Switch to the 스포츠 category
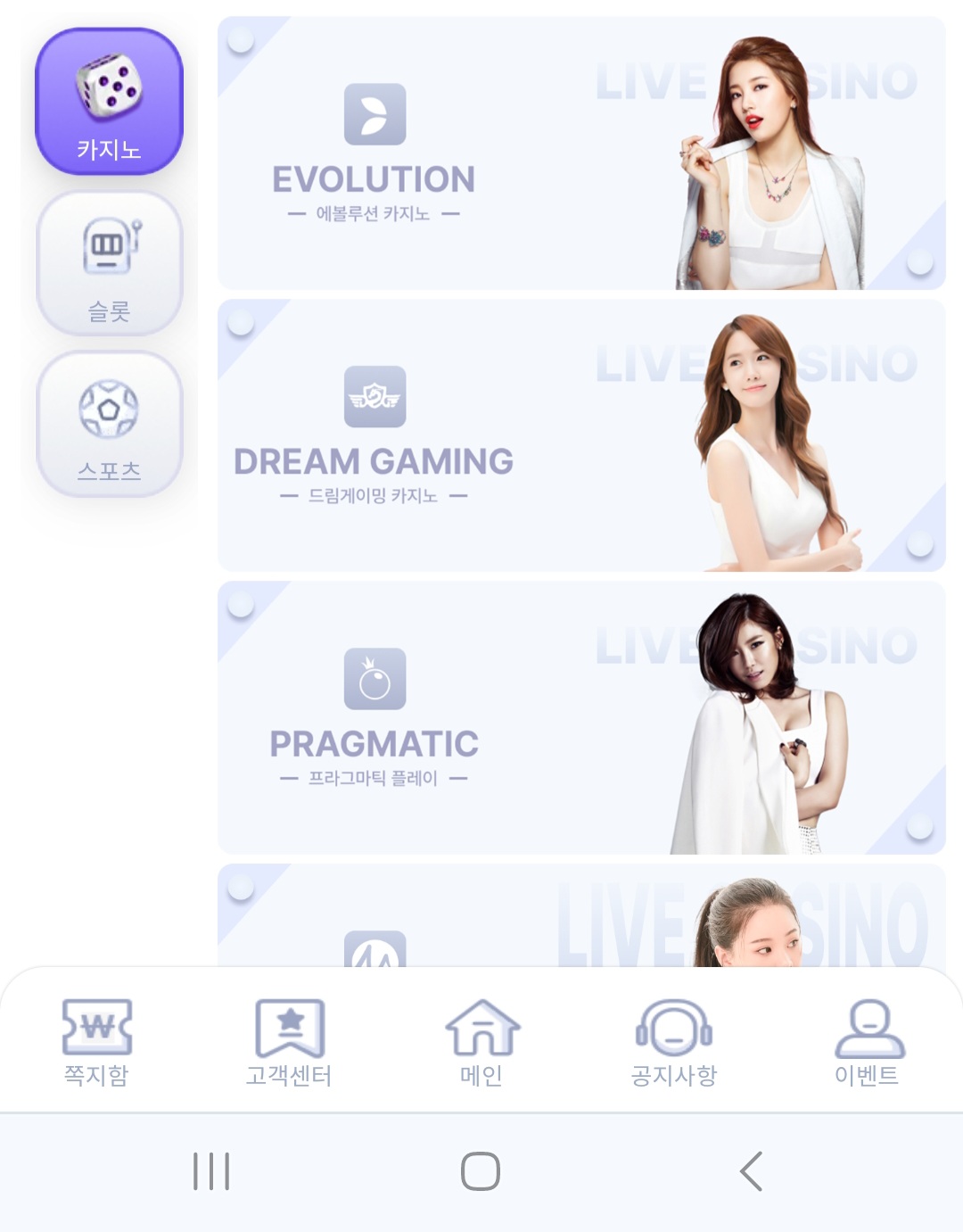This screenshot has height=1232, width=963. tap(109, 425)
